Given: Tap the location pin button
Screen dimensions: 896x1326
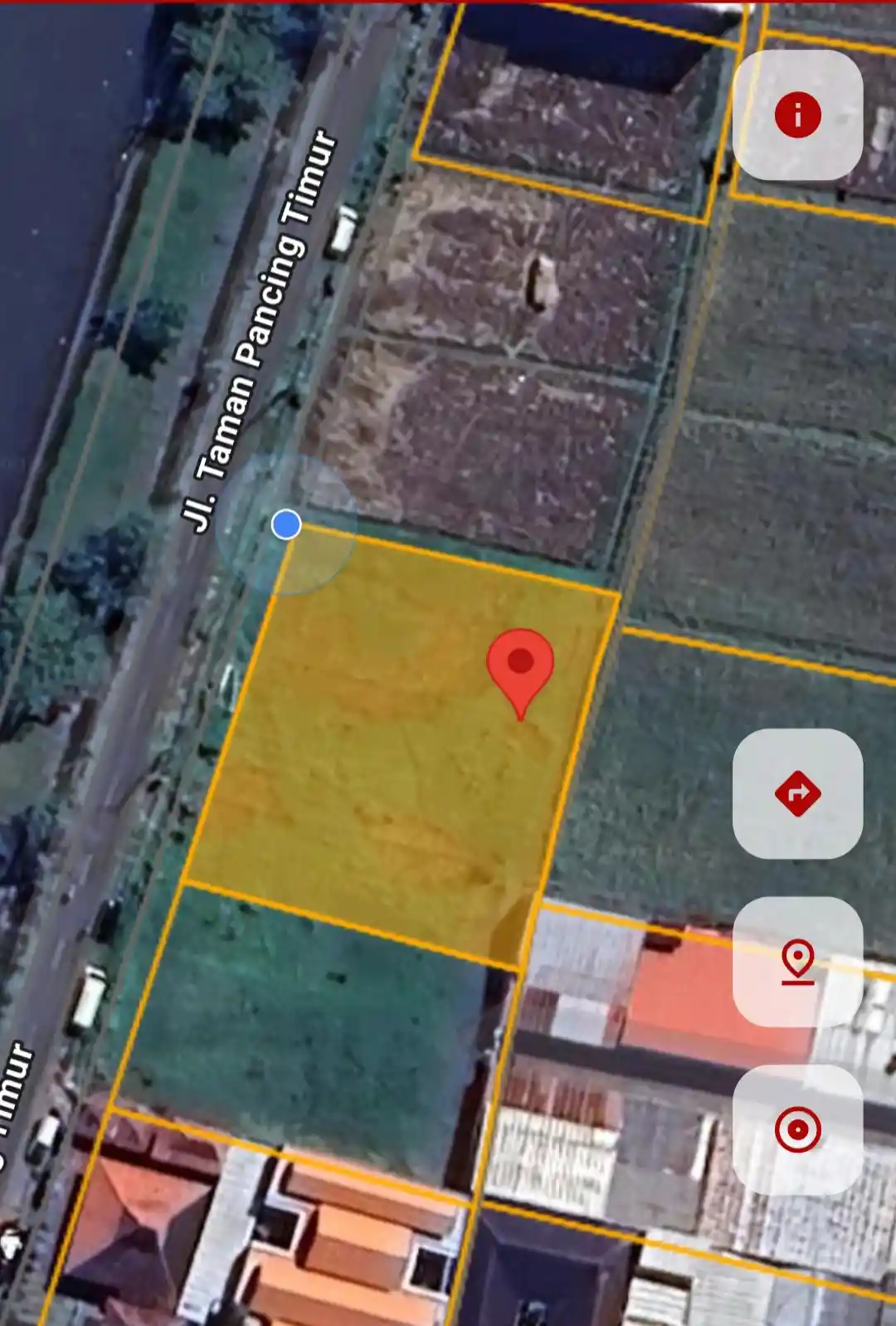Looking at the screenshot, I should point(797,962).
